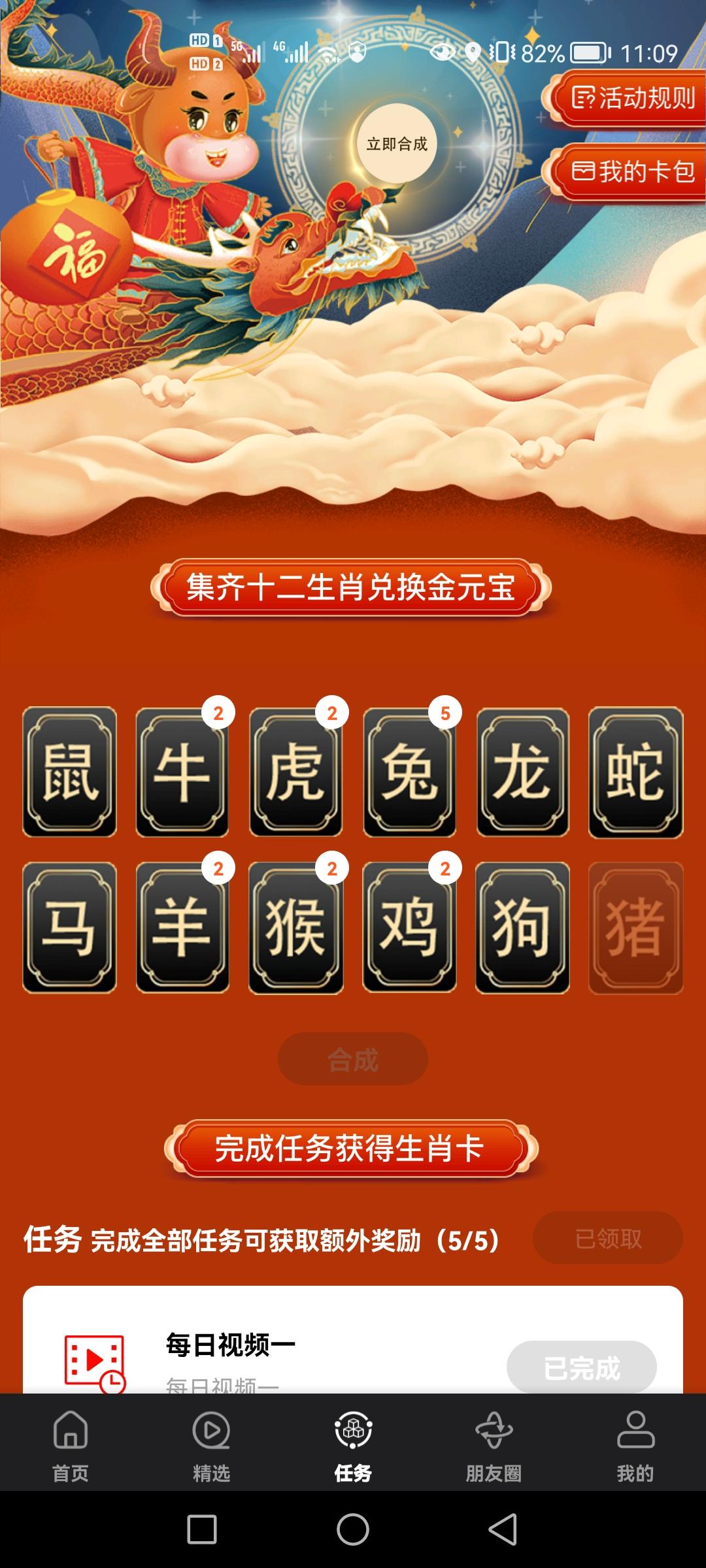Select the 鼠 zodiac card
Screen dimensions: 706x1568
click(70, 772)
